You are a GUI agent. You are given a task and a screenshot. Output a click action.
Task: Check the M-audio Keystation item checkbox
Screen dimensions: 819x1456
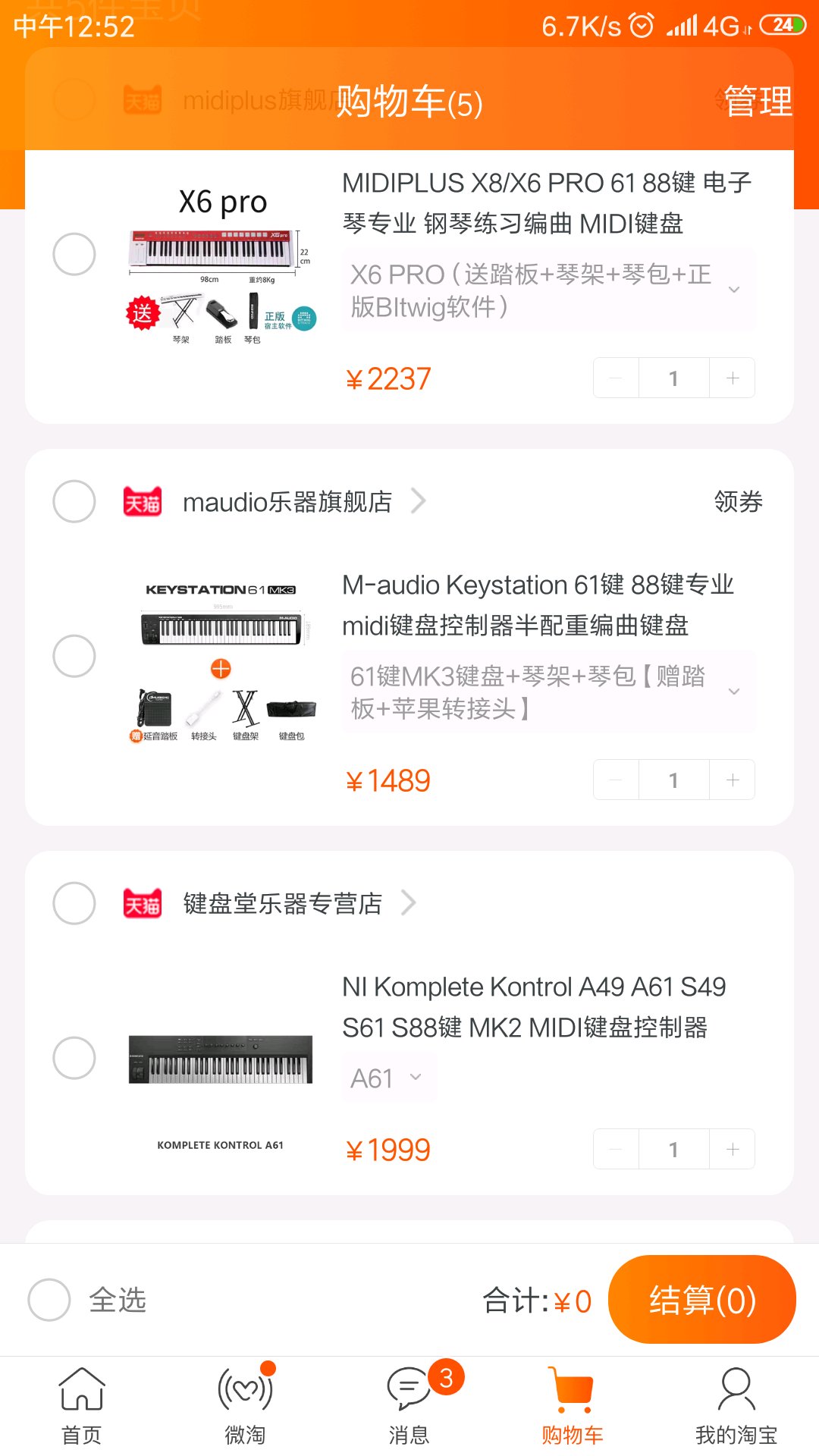tap(74, 656)
